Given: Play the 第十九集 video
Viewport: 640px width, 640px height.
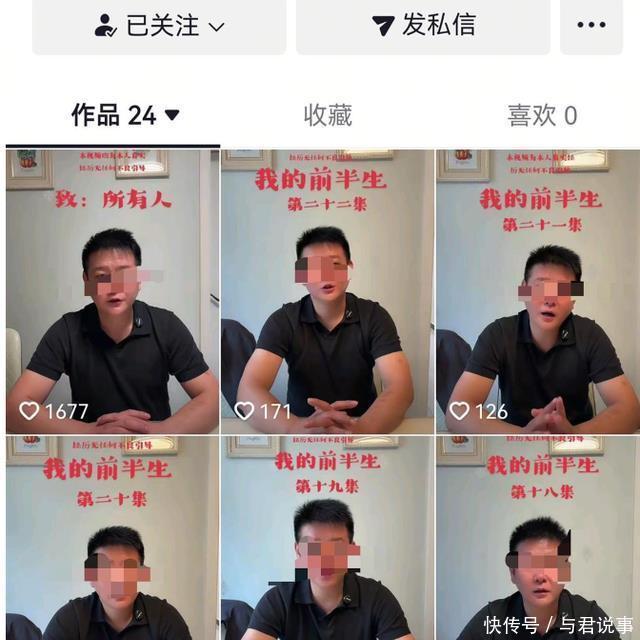Looking at the screenshot, I should point(328,538).
